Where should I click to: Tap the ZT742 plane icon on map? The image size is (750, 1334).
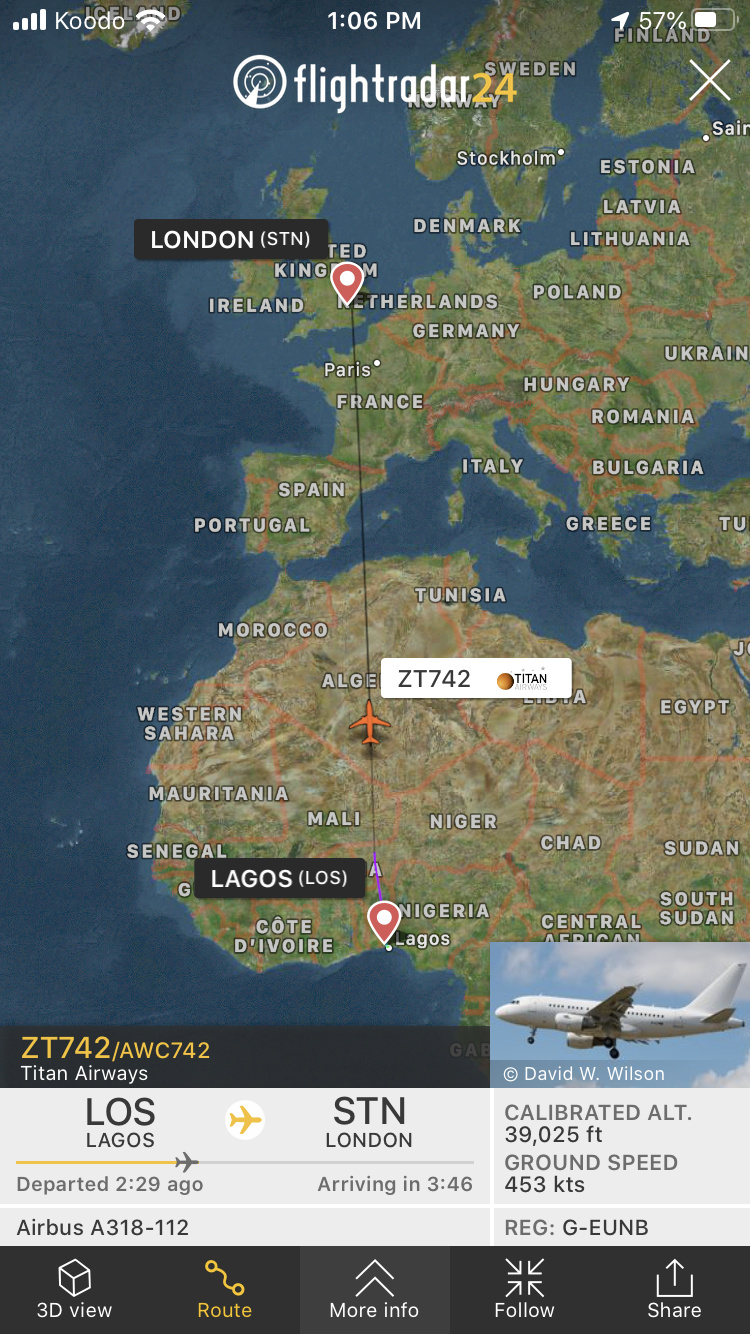370,722
